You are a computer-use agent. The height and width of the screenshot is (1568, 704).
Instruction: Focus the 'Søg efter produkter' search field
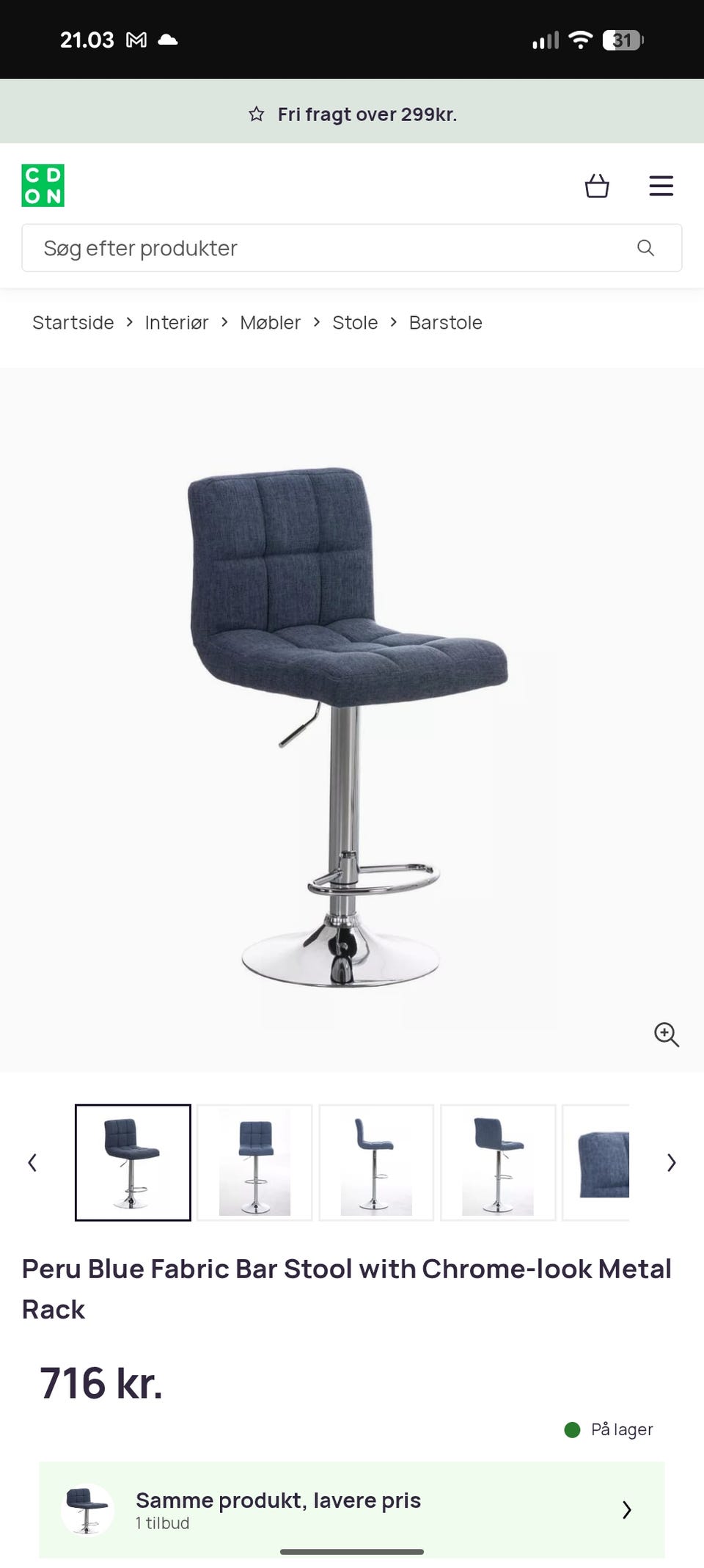(x=330, y=248)
